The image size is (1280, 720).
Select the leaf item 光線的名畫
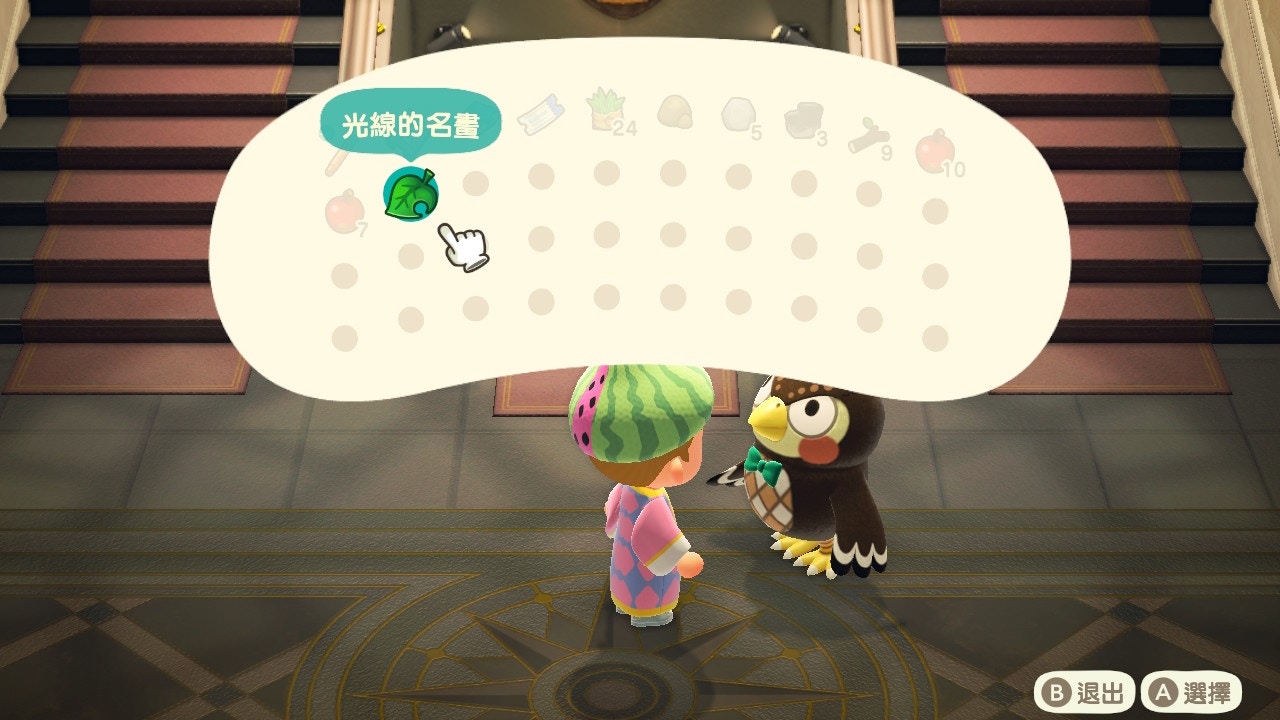pos(411,194)
